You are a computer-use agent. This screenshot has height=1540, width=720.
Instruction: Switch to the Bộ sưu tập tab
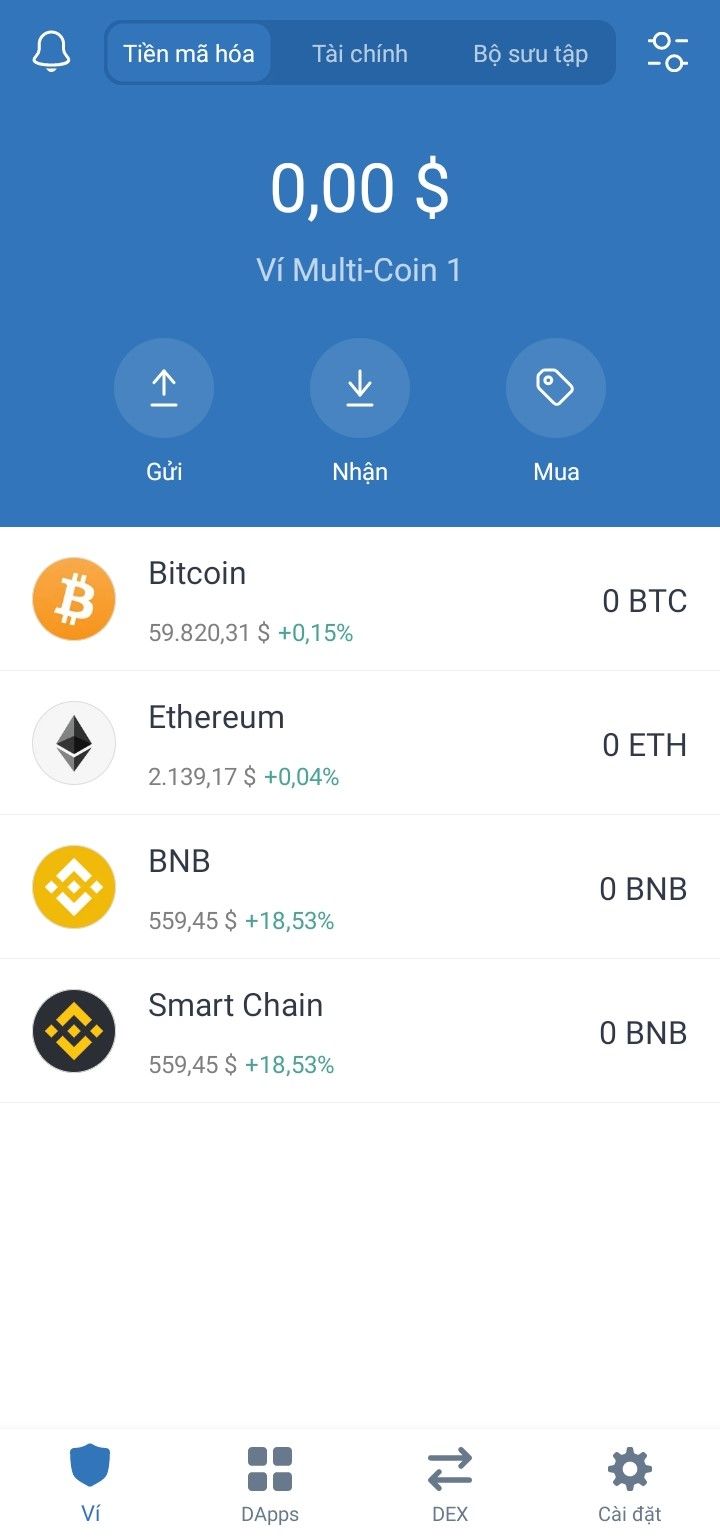point(530,53)
